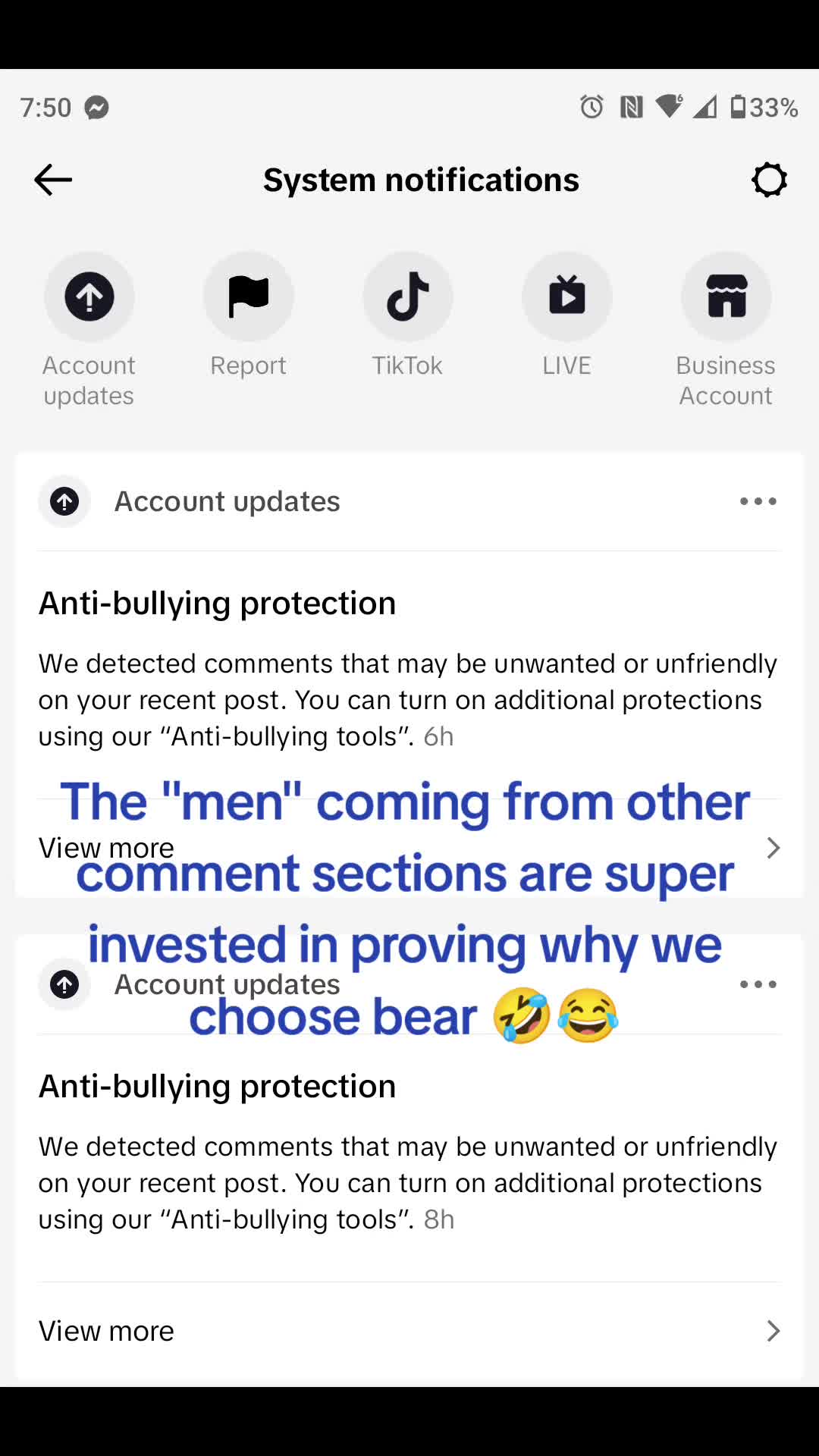Filter by Account updates category
Image resolution: width=819 pixels, height=1456 pixels.
tap(89, 297)
